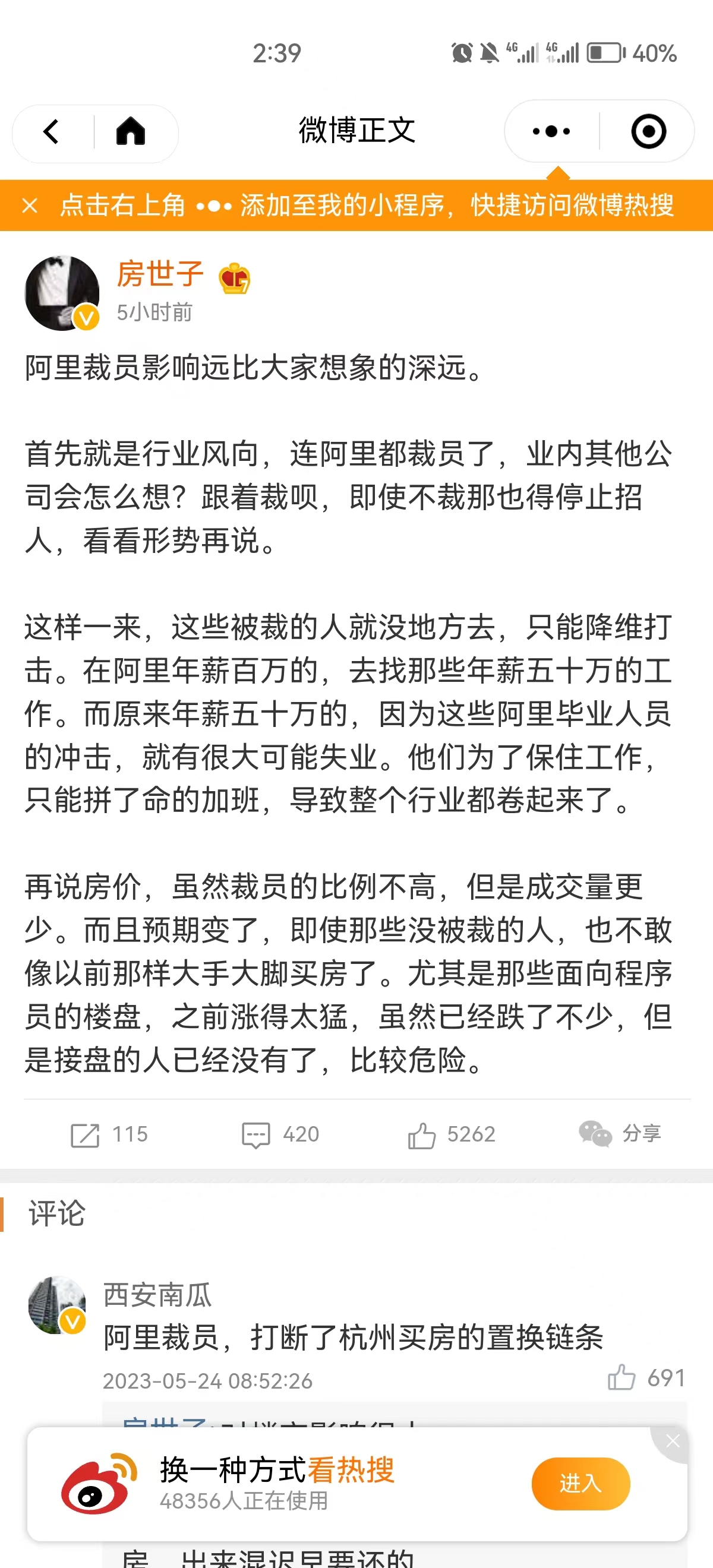Open the 420 comments on this post
Image resolution: width=713 pixels, height=1568 pixels.
(280, 1134)
